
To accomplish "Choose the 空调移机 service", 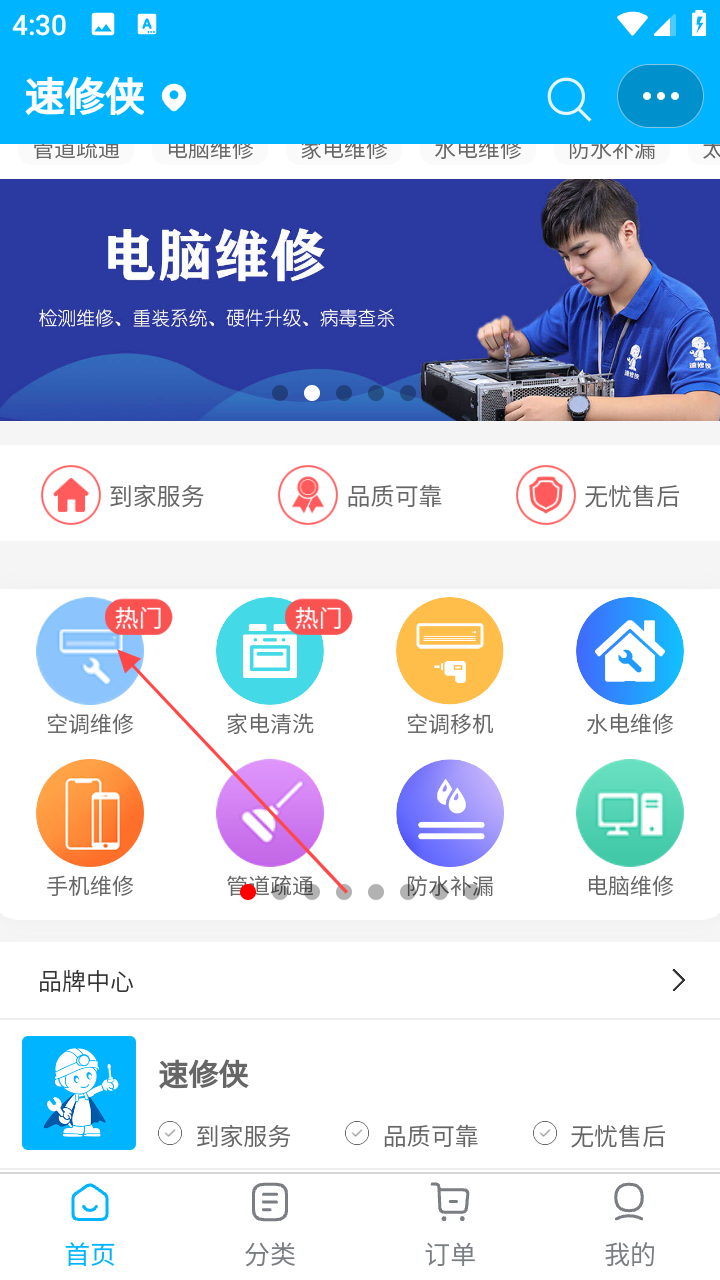I will point(450,652).
